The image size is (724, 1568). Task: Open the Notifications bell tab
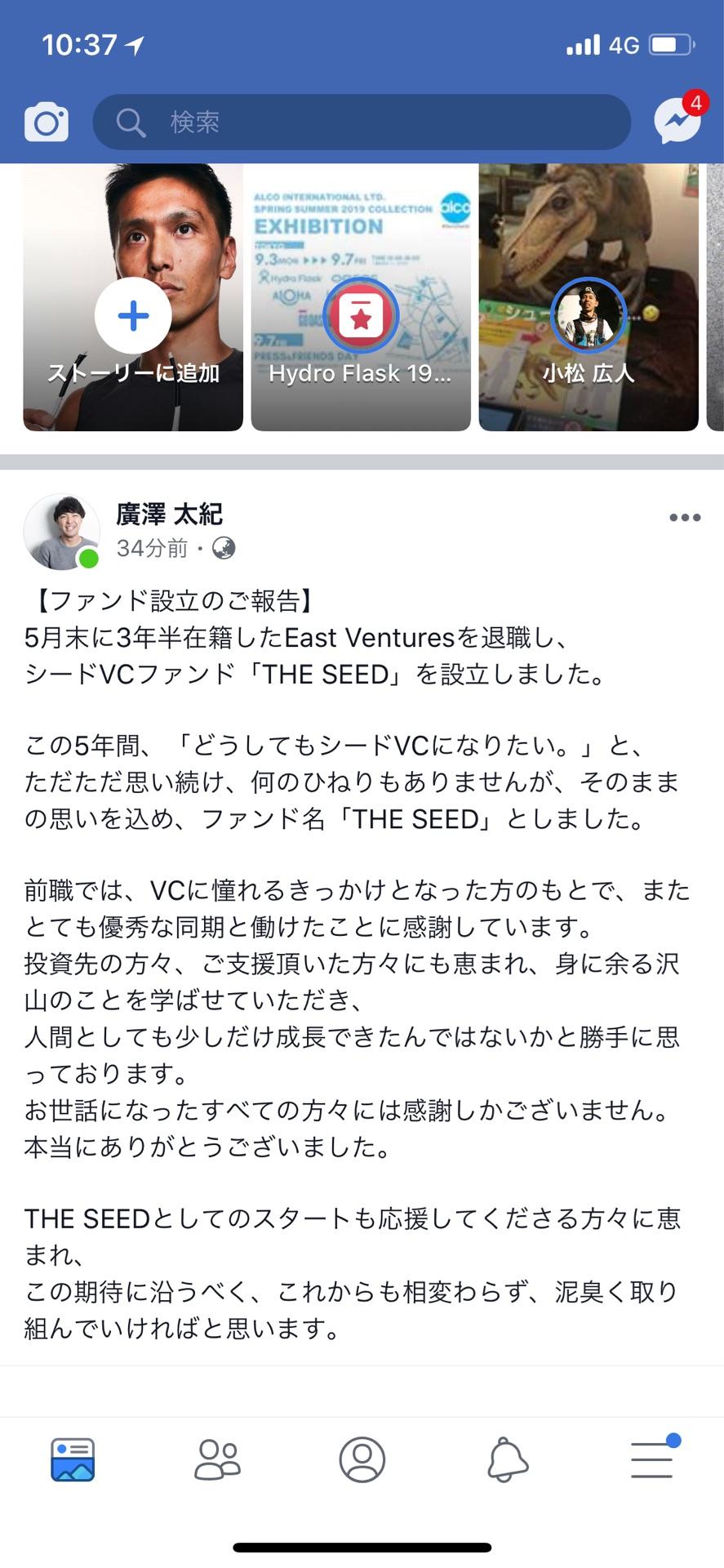tap(507, 1459)
